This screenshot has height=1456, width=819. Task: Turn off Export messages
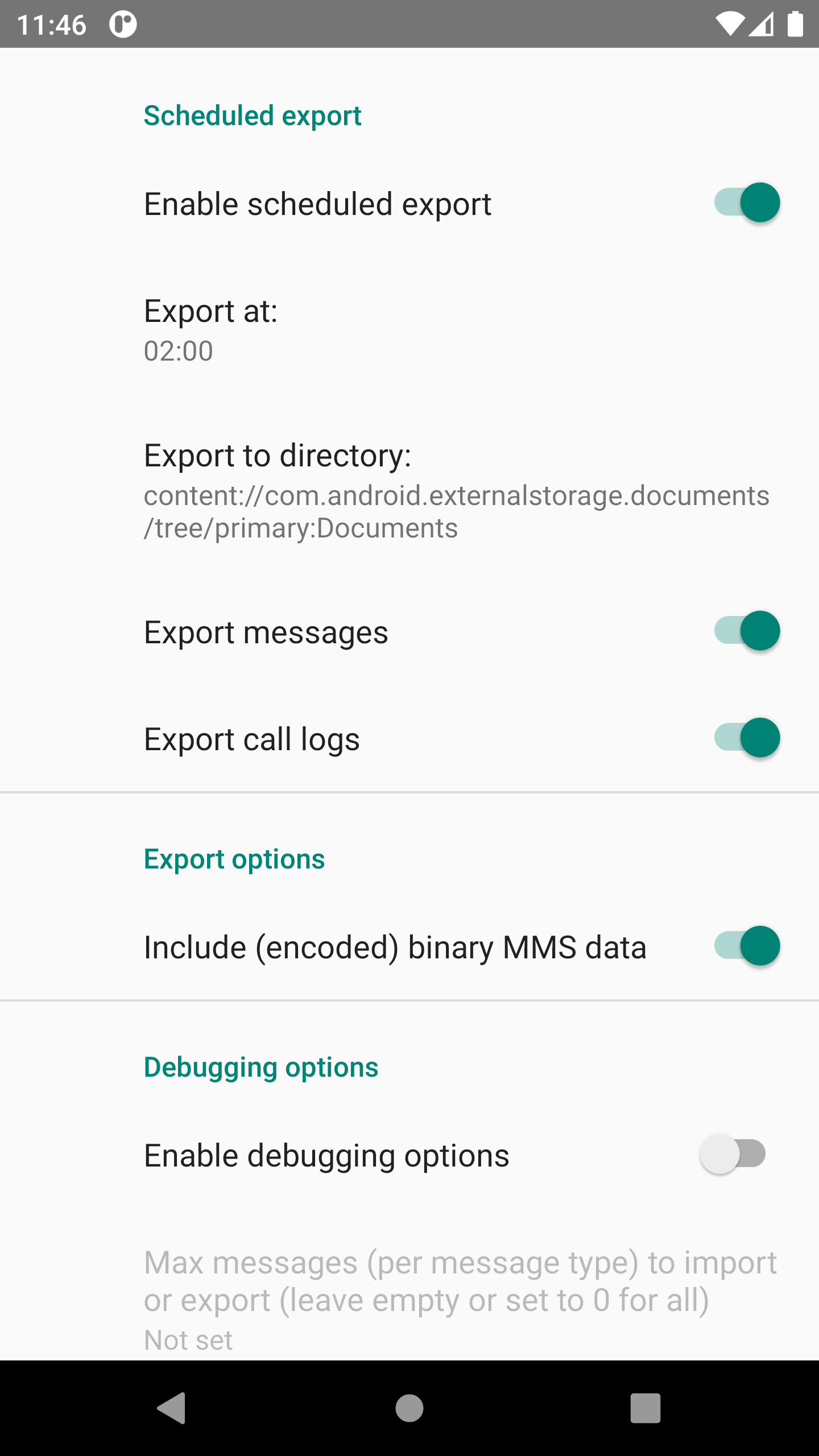[x=747, y=631]
